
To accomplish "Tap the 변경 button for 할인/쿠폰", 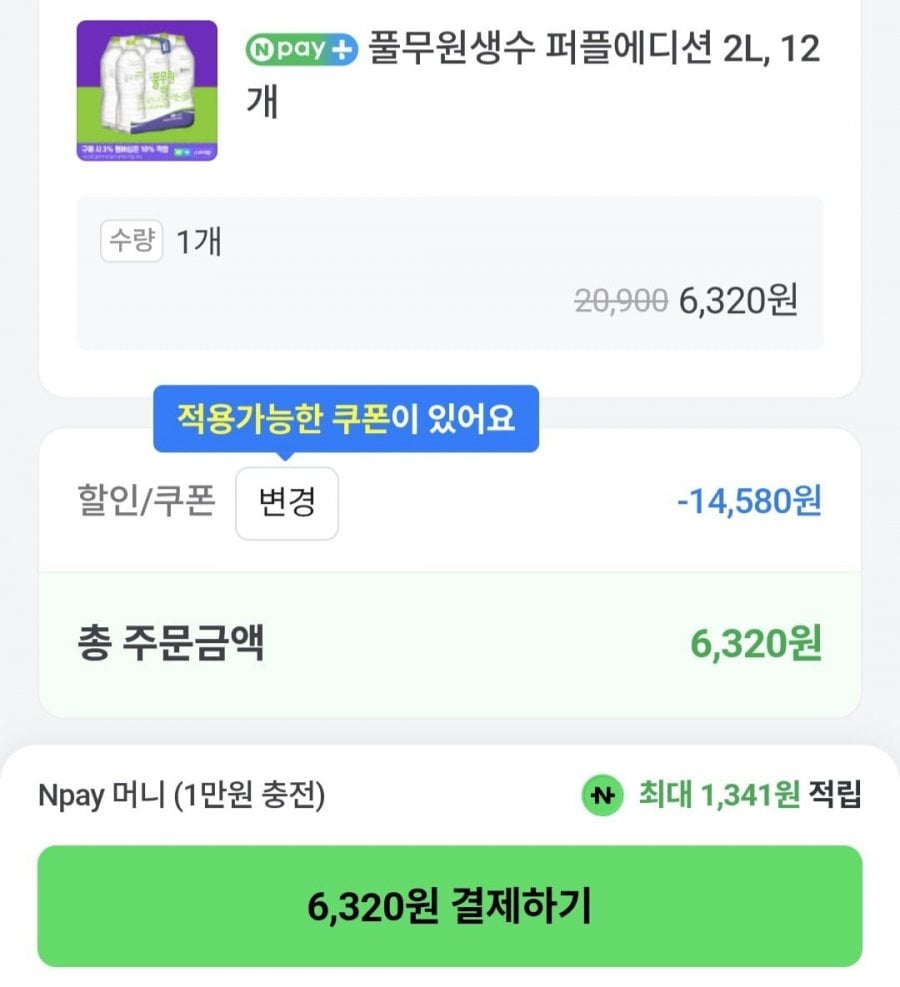I will 287,504.
